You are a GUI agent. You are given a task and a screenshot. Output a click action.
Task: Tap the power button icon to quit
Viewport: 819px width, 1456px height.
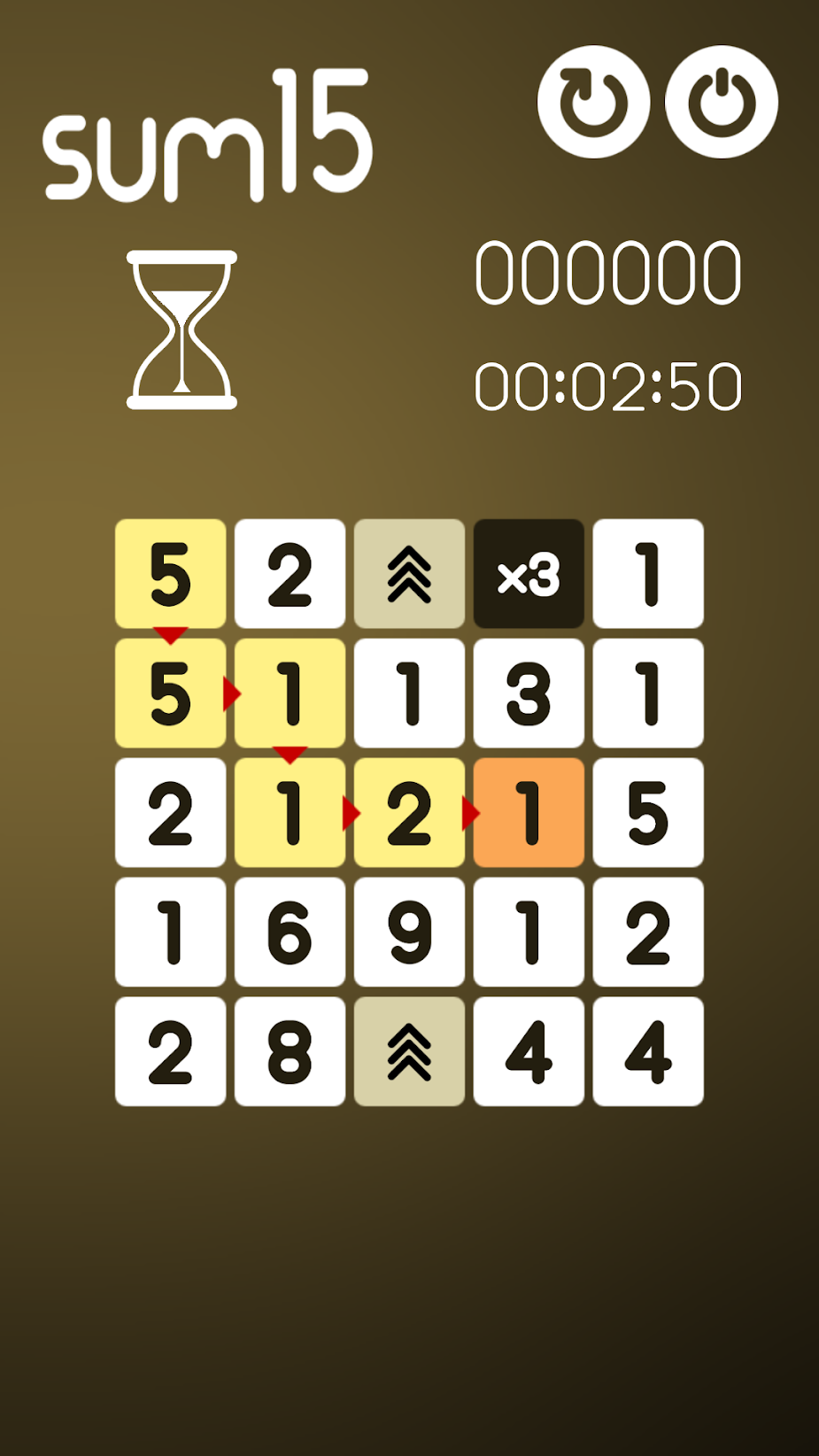coord(722,102)
